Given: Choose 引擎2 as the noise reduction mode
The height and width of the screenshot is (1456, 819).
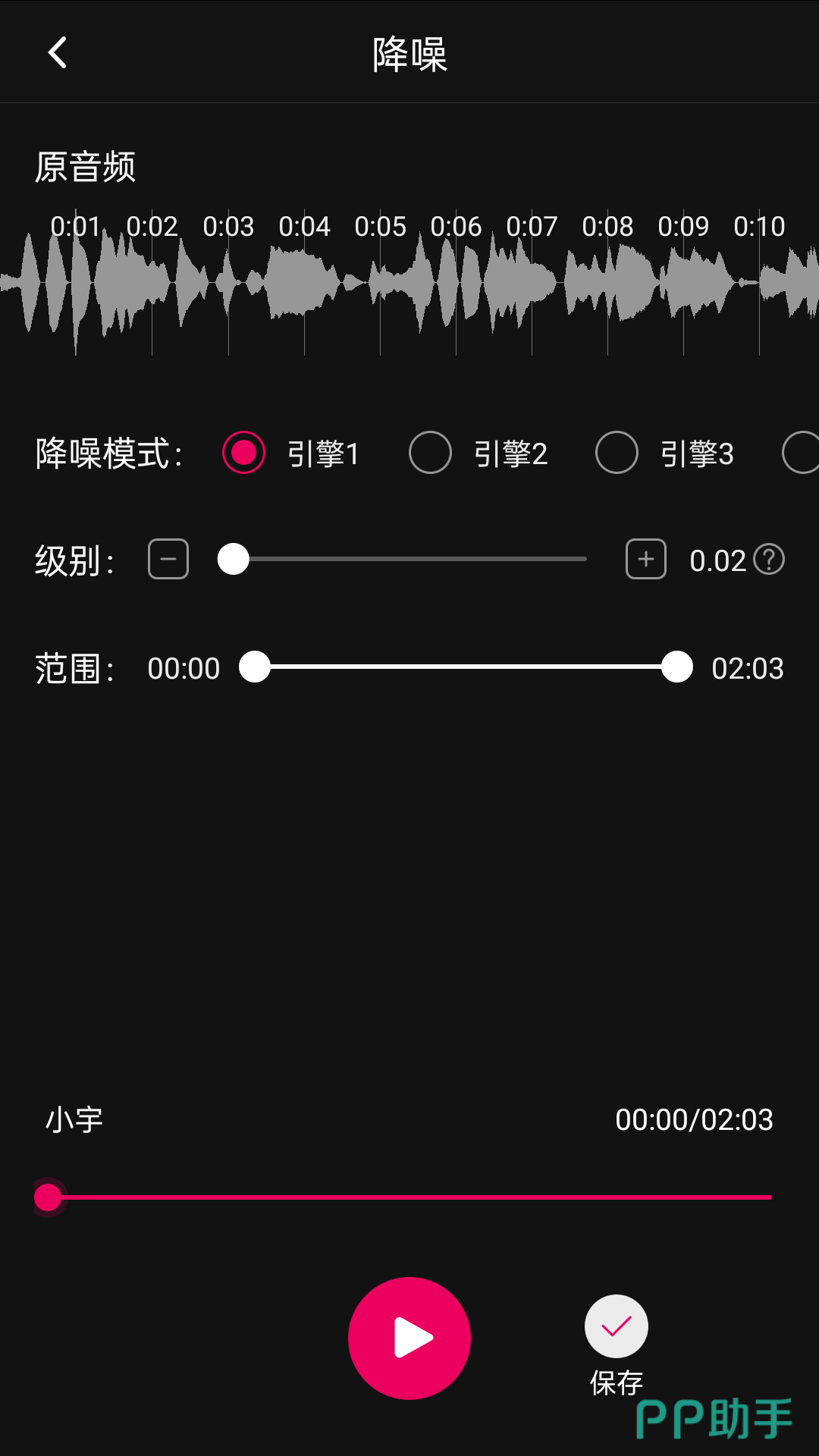Looking at the screenshot, I should coord(430,453).
